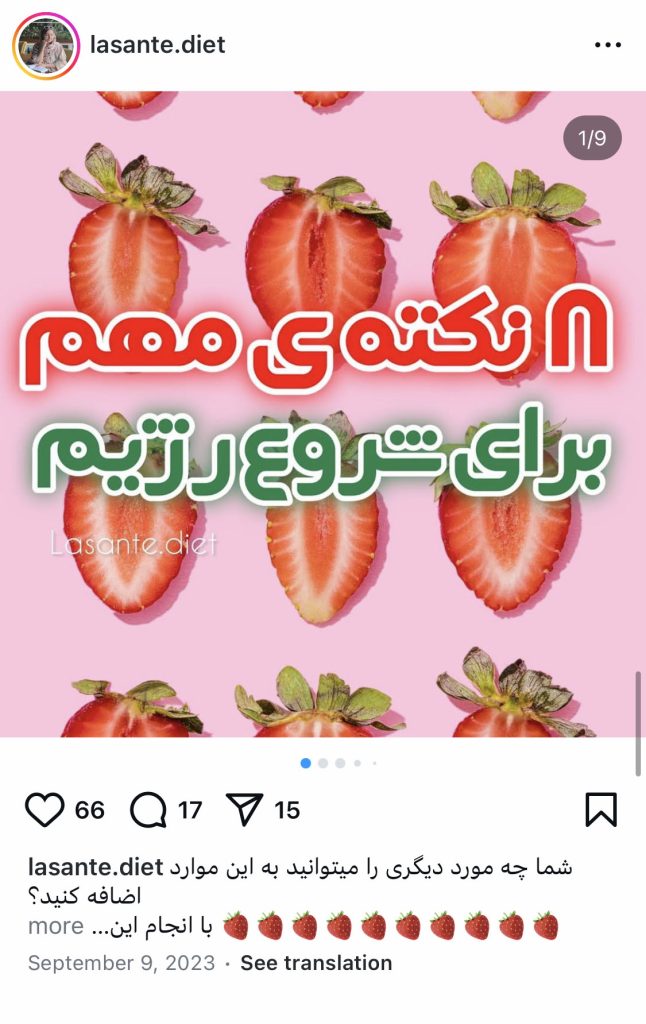Tap See translation under the caption
The image size is (646, 1024).
point(316,963)
